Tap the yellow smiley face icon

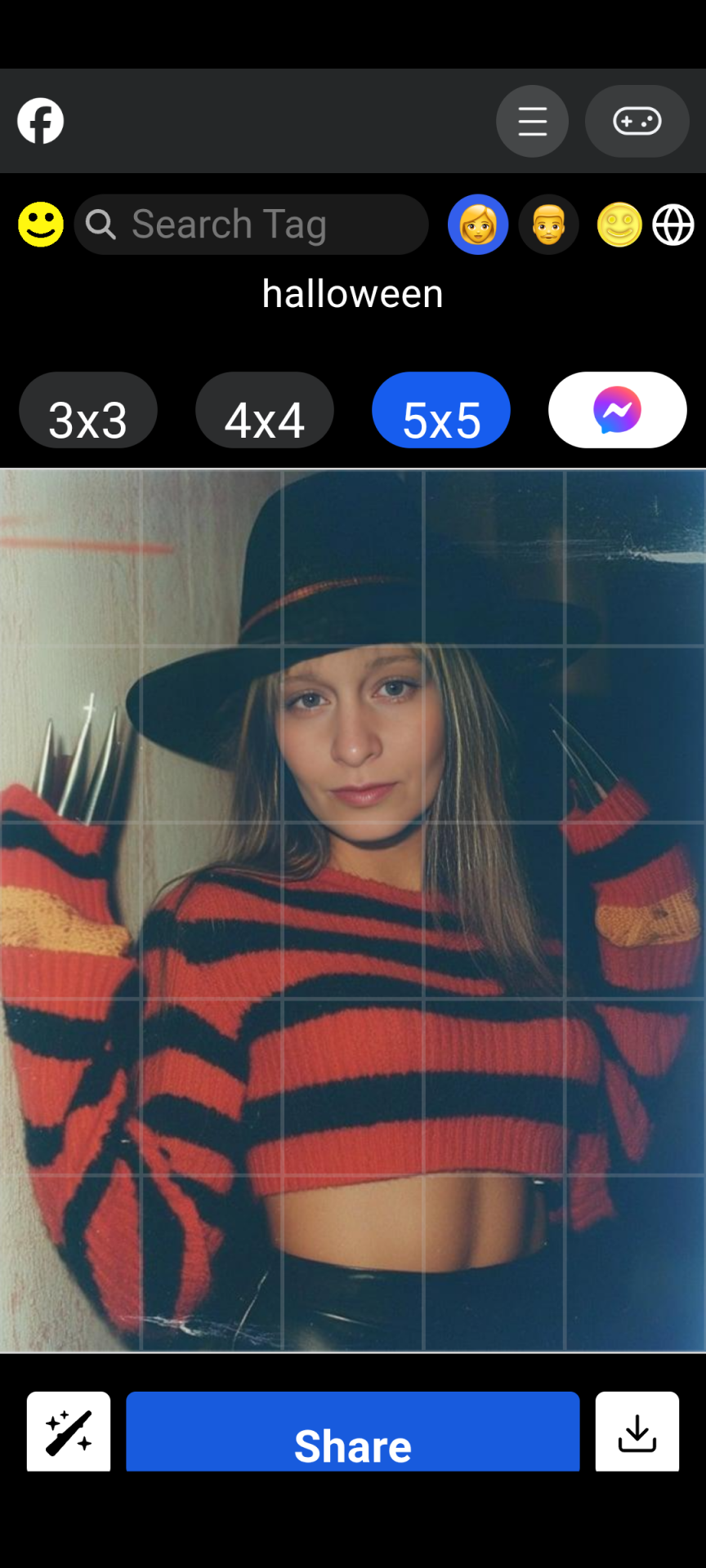tap(41, 225)
